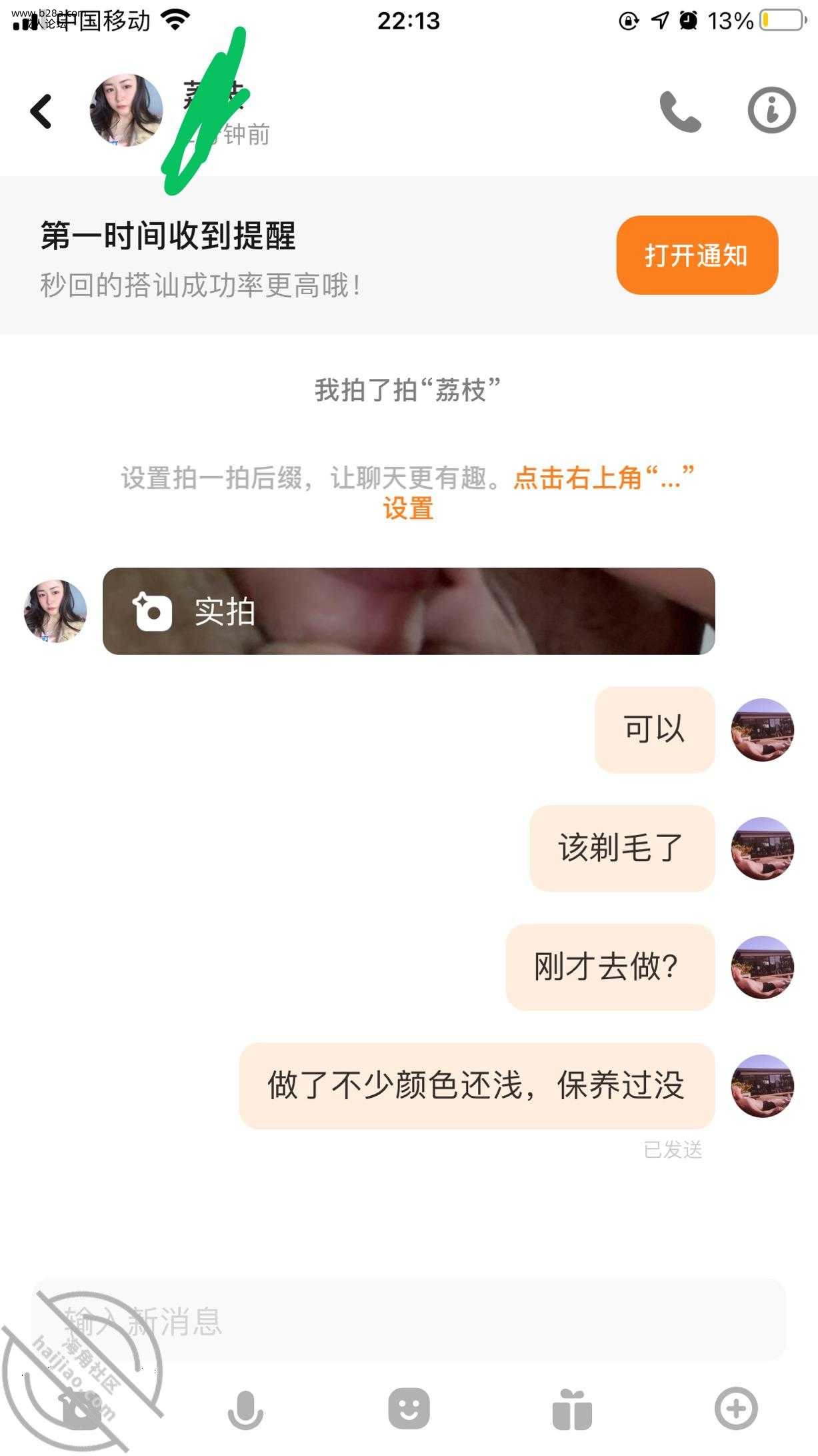Open the chat info icon
The image size is (818, 1456).
click(771, 110)
